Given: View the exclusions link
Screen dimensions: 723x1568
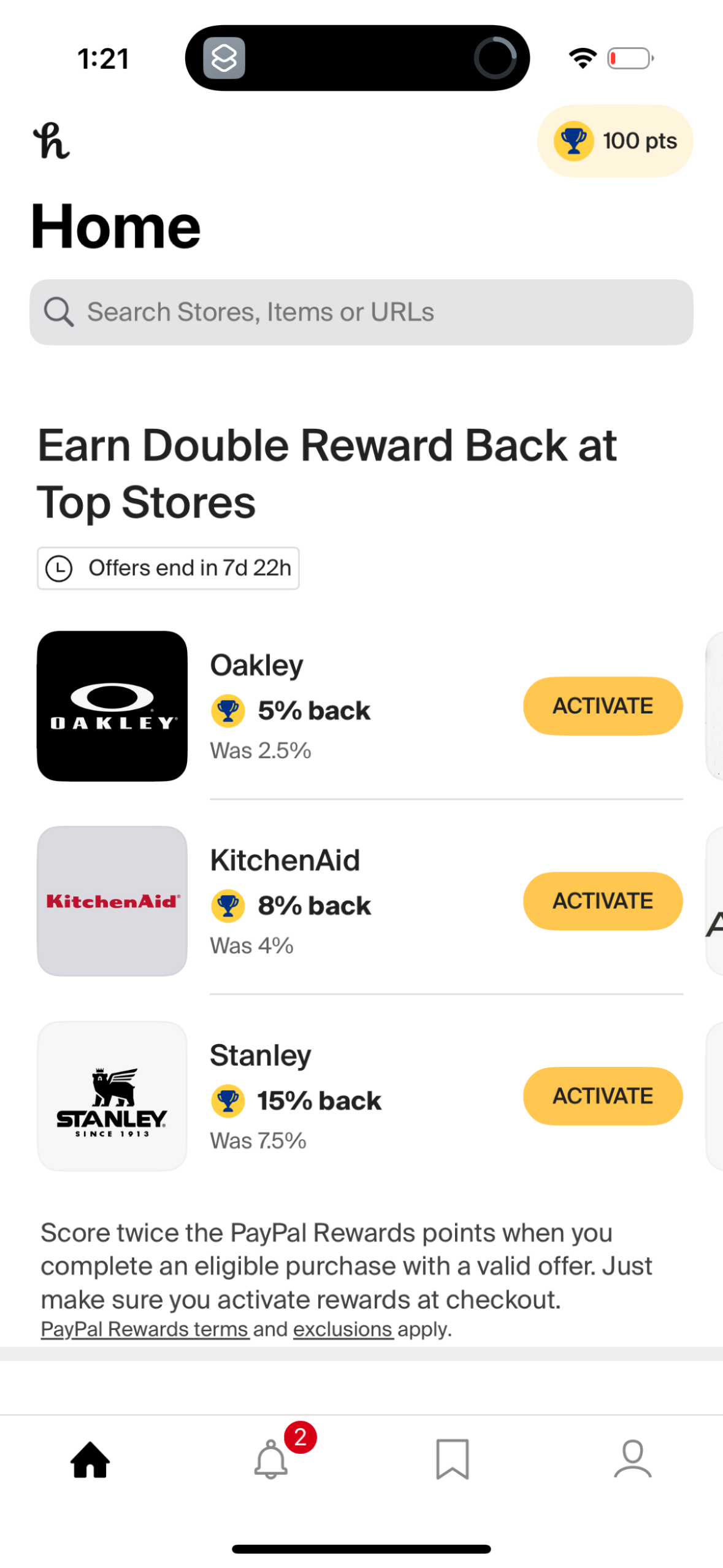Looking at the screenshot, I should click(343, 1329).
